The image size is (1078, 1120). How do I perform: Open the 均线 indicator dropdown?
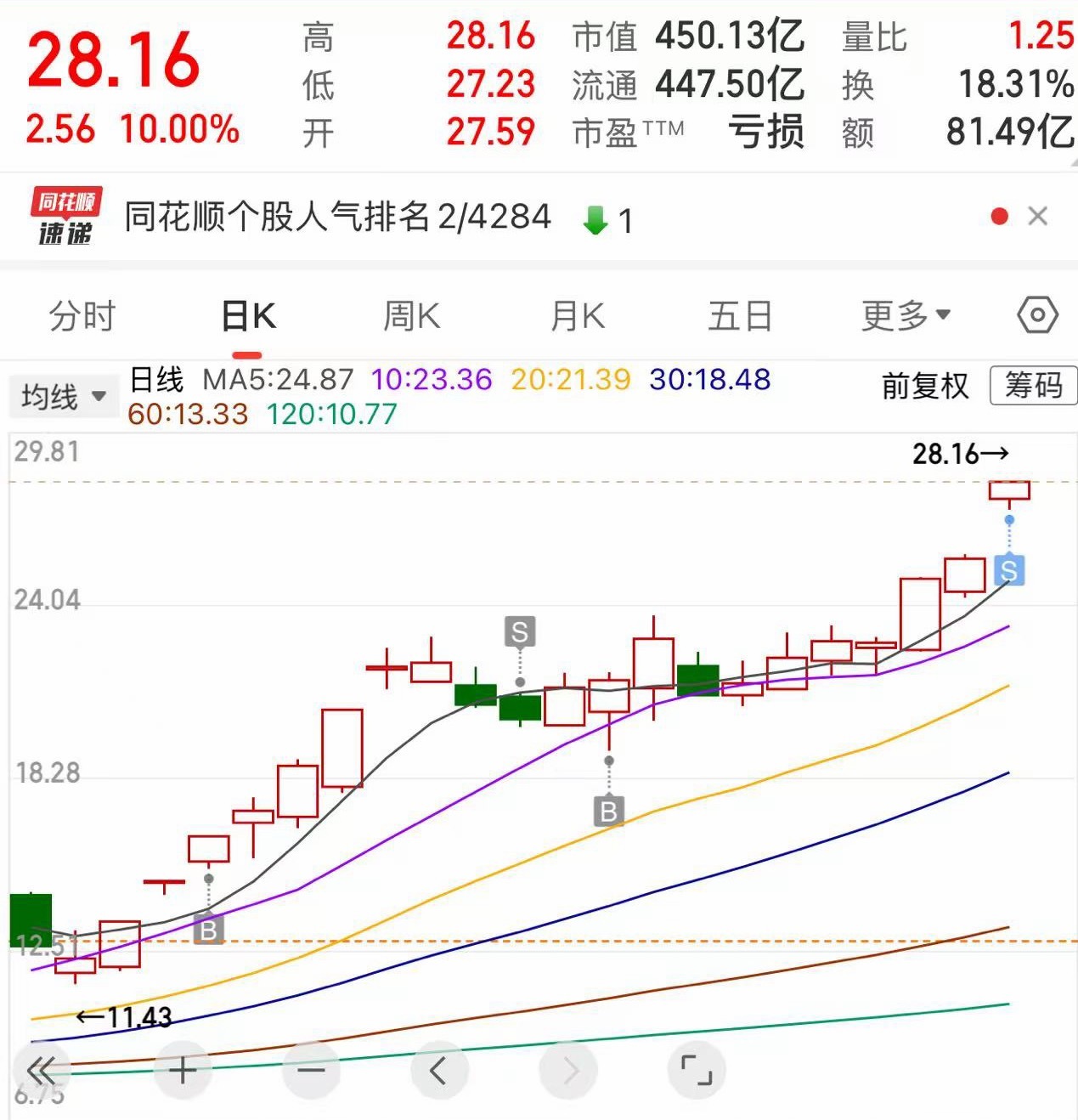coord(63,395)
